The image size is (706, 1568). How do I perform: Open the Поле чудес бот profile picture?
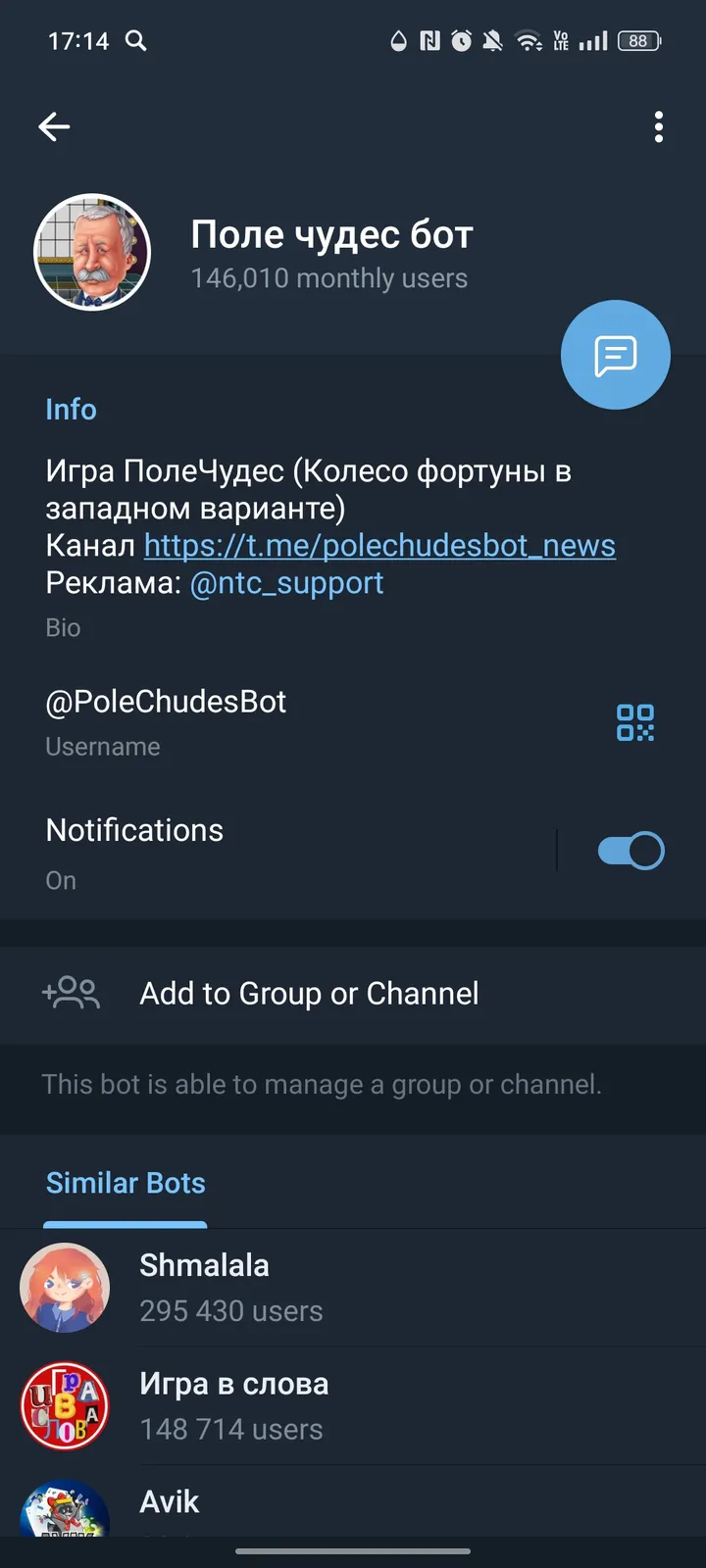click(x=93, y=252)
